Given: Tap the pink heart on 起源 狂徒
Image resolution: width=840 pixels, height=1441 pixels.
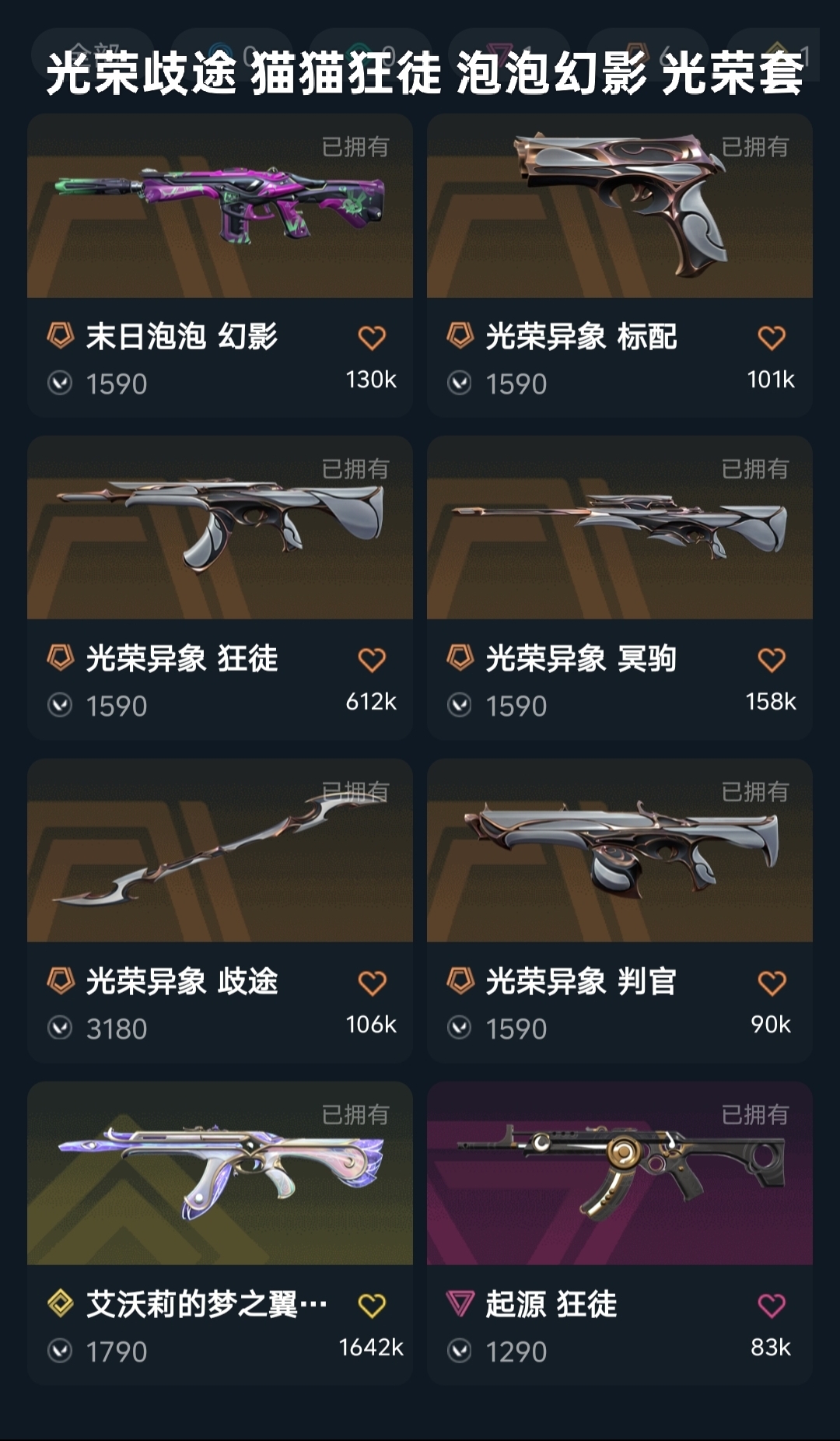Looking at the screenshot, I should [x=772, y=1305].
